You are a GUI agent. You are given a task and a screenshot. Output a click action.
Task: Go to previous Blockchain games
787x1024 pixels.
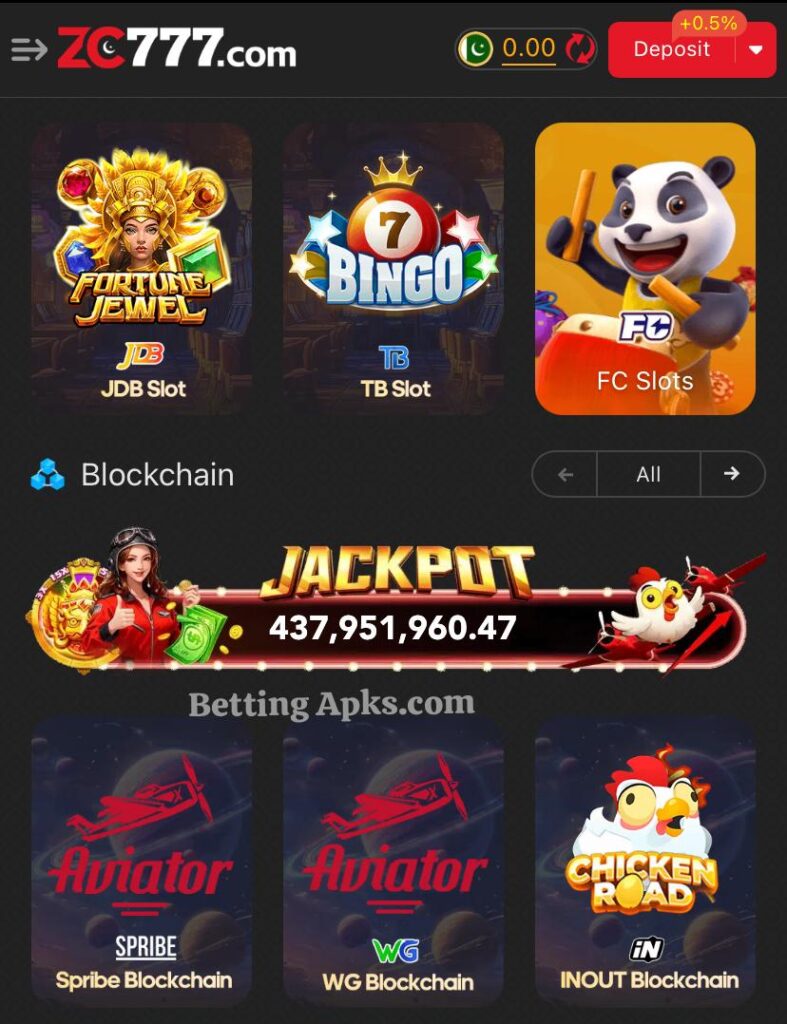tap(565, 474)
